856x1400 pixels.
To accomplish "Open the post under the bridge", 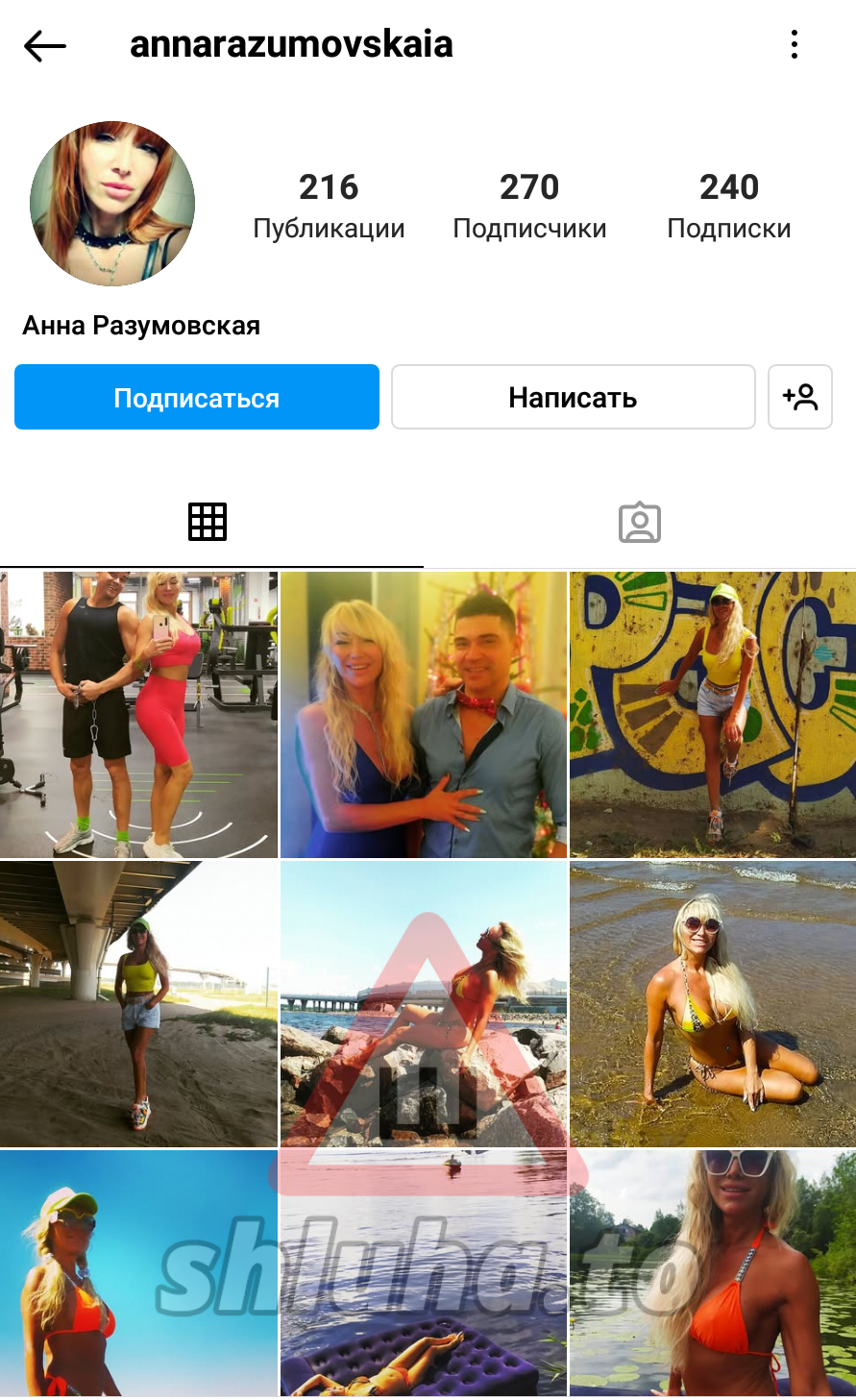I will tap(138, 1003).
